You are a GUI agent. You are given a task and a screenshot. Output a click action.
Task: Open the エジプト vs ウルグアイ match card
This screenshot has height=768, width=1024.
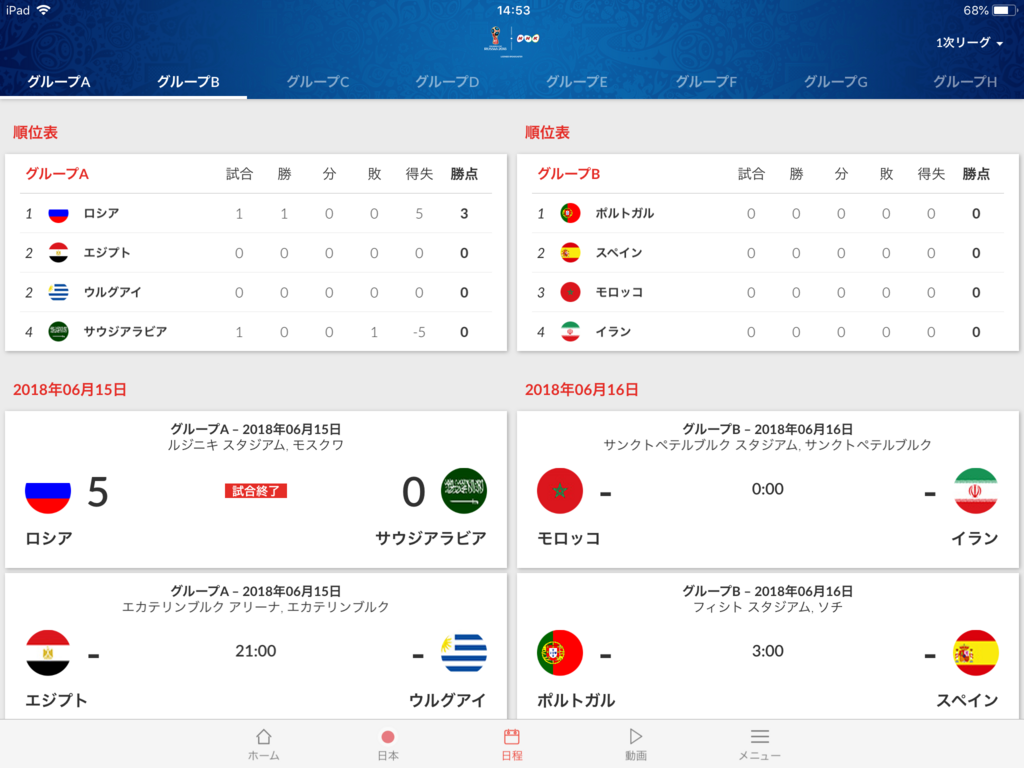pyautogui.click(x=256, y=646)
